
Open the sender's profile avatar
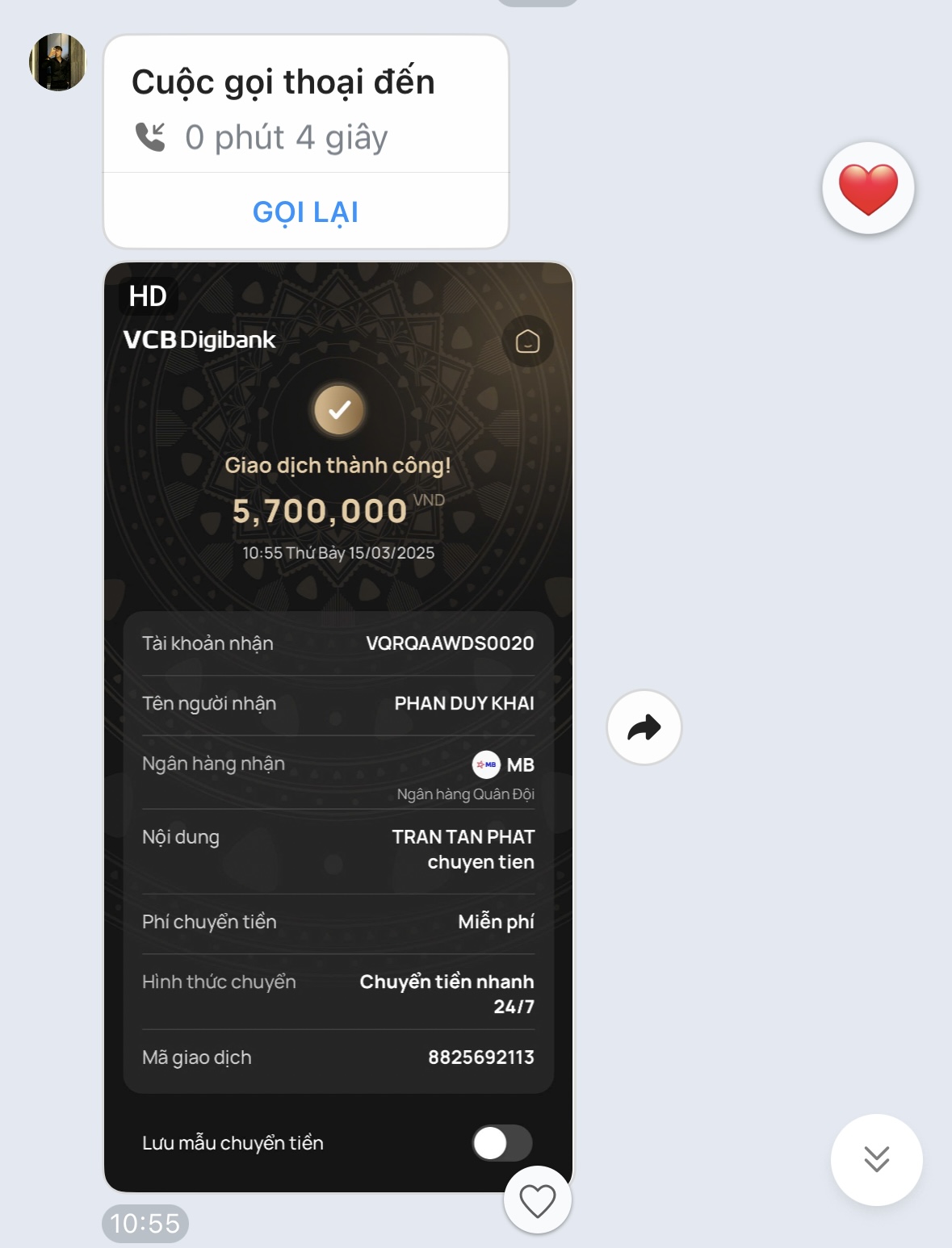tap(58, 62)
